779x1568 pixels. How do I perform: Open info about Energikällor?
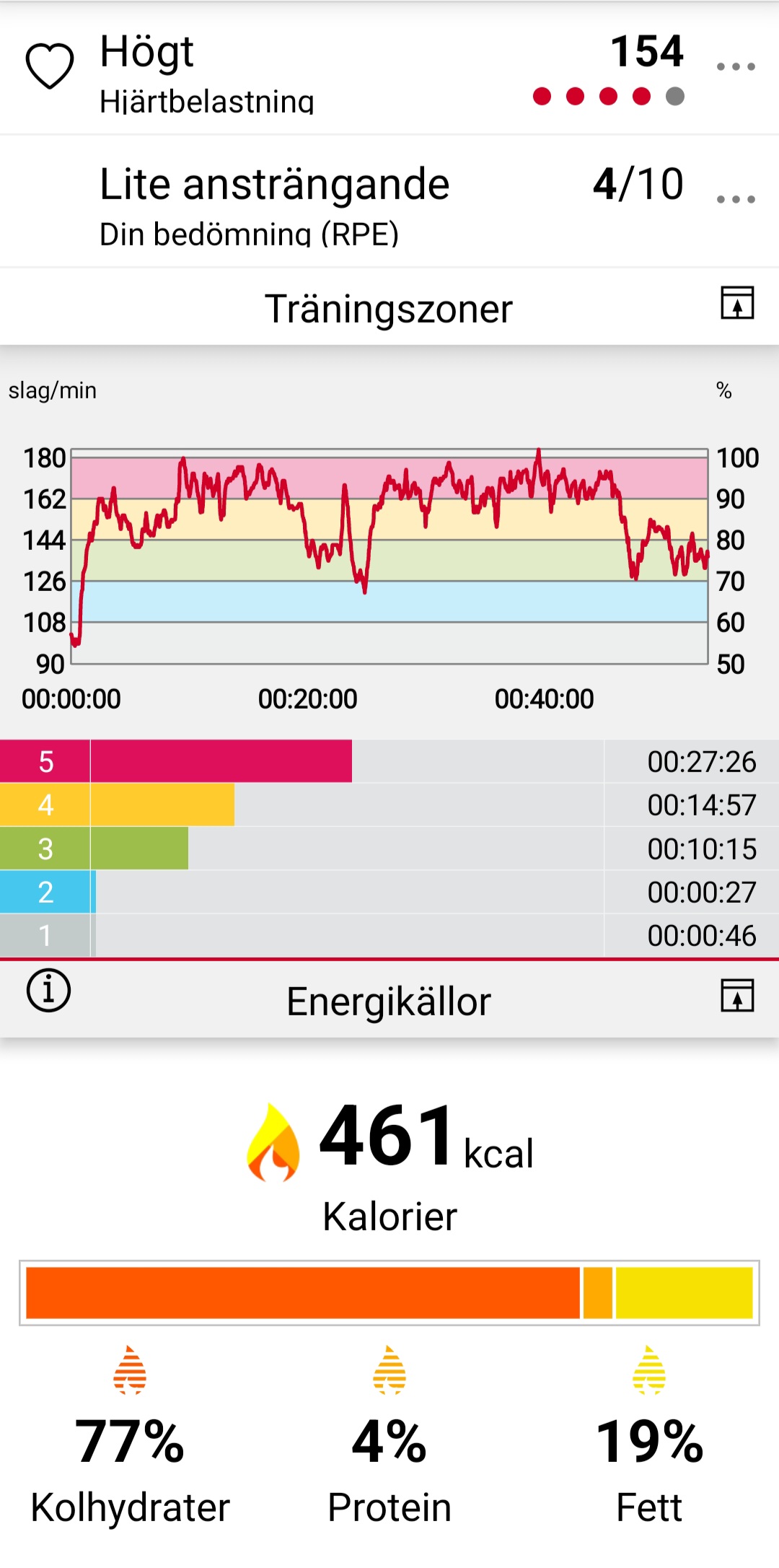(x=48, y=990)
